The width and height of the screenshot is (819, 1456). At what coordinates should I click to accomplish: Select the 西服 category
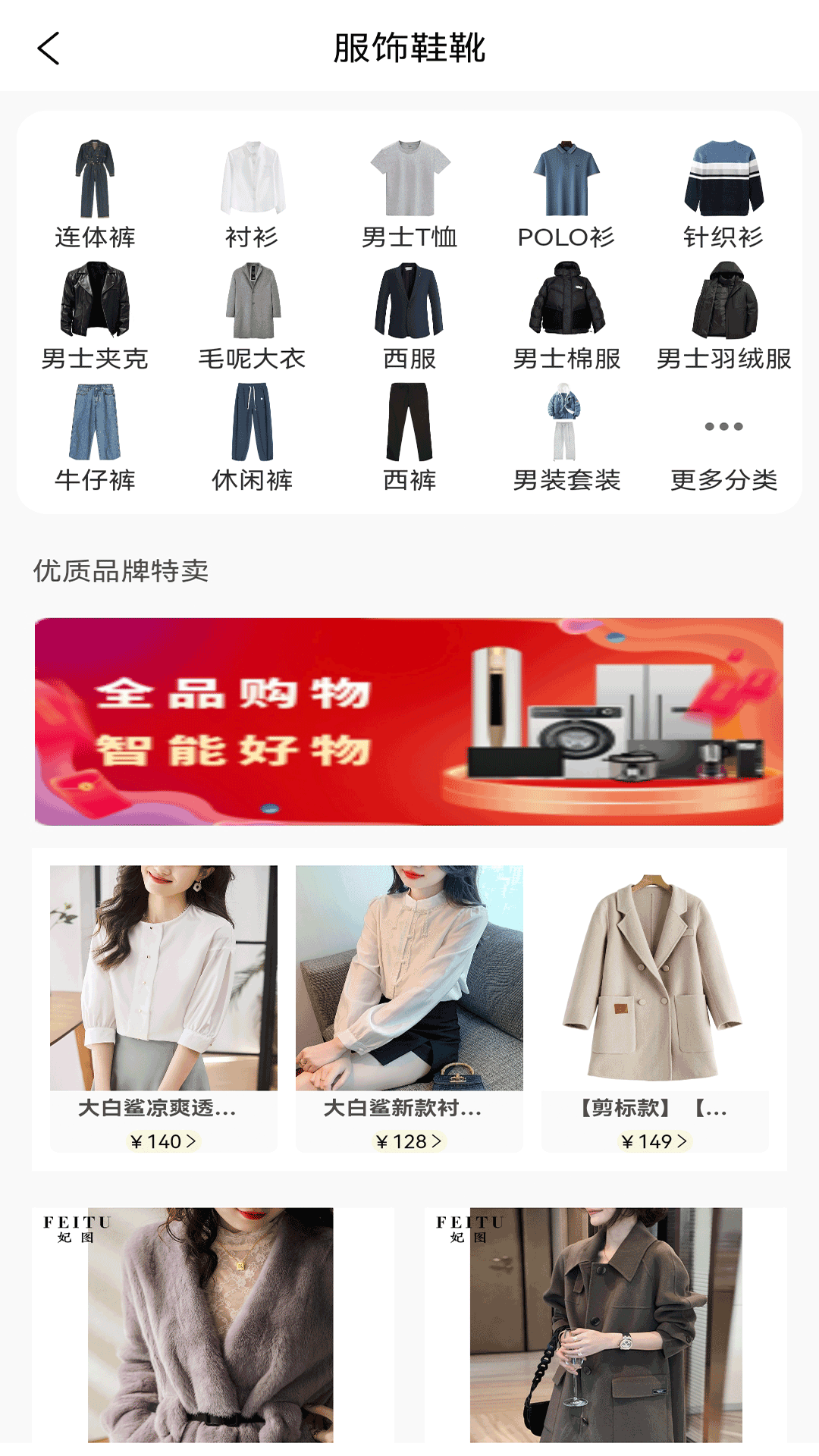coord(409,315)
